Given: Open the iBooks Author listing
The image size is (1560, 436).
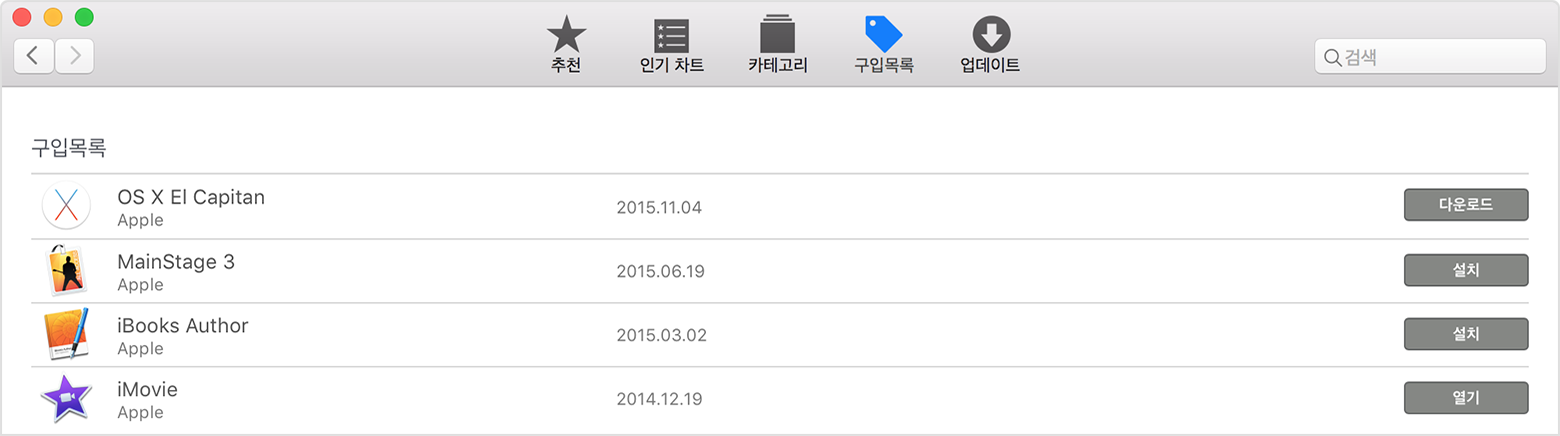Looking at the screenshot, I should [x=182, y=326].
